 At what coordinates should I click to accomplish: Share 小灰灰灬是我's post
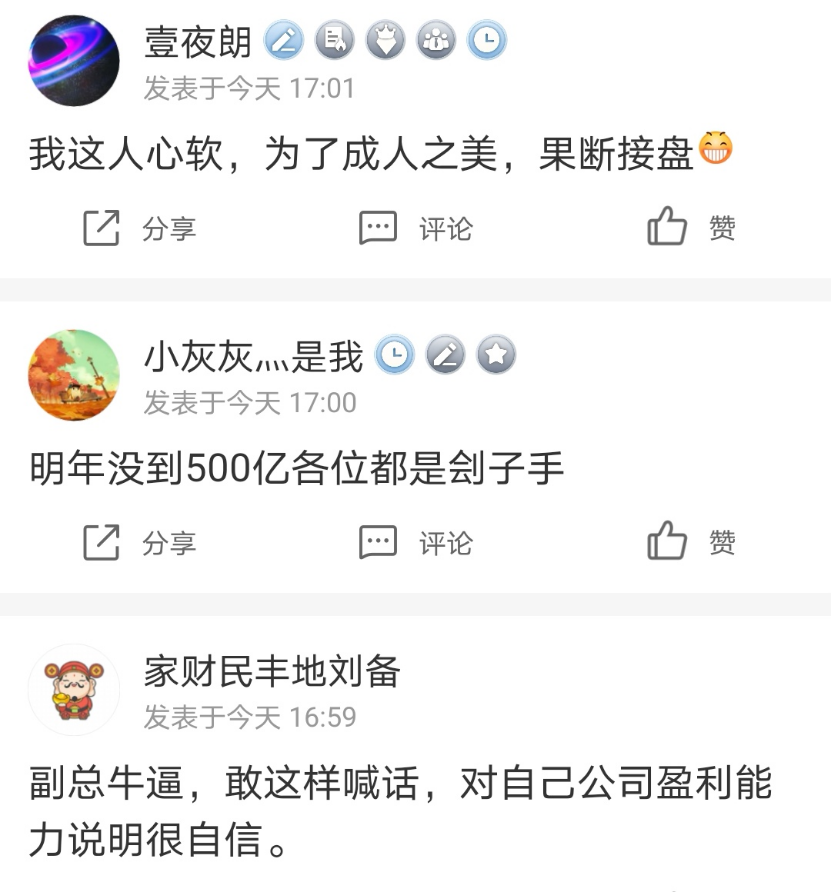(x=138, y=543)
